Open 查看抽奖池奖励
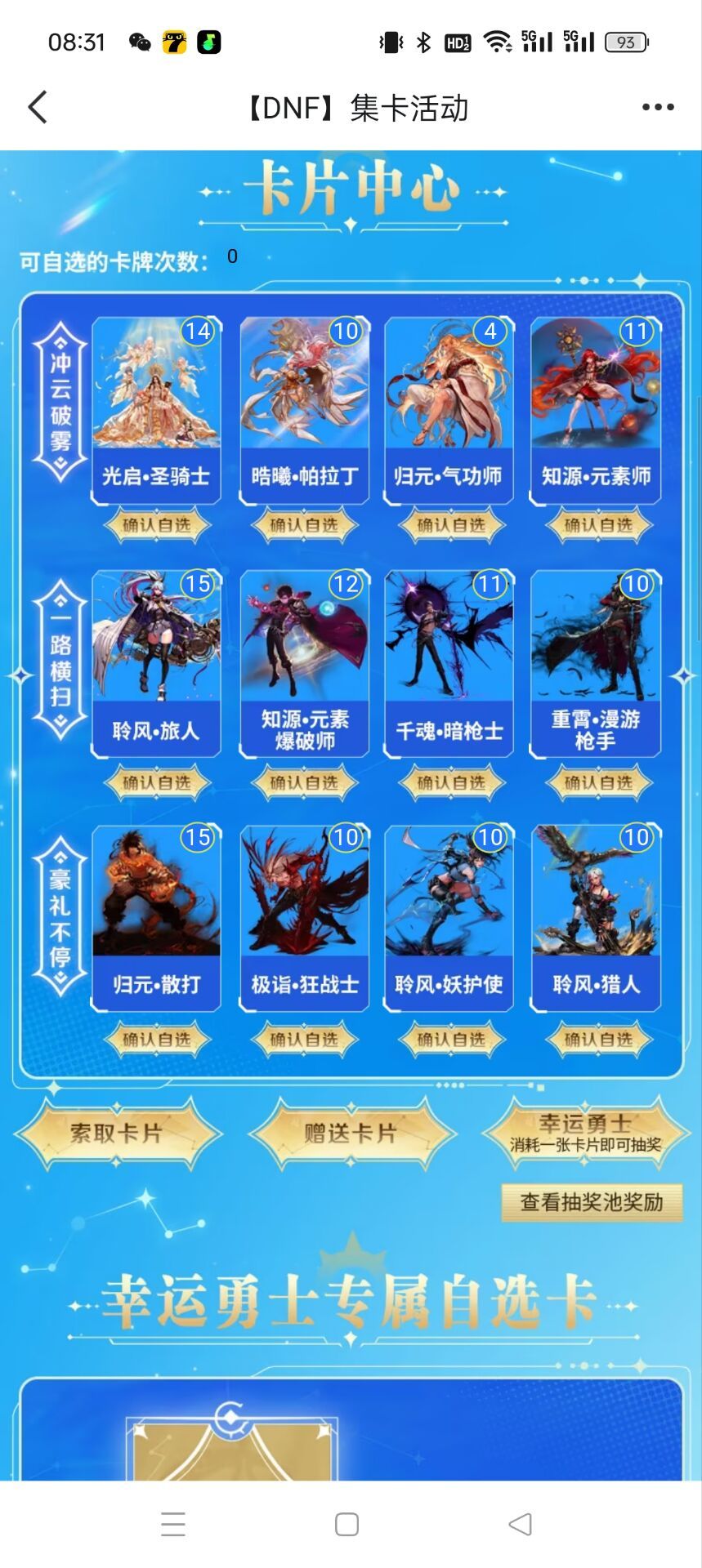The width and height of the screenshot is (702, 1568). [x=592, y=1202]
